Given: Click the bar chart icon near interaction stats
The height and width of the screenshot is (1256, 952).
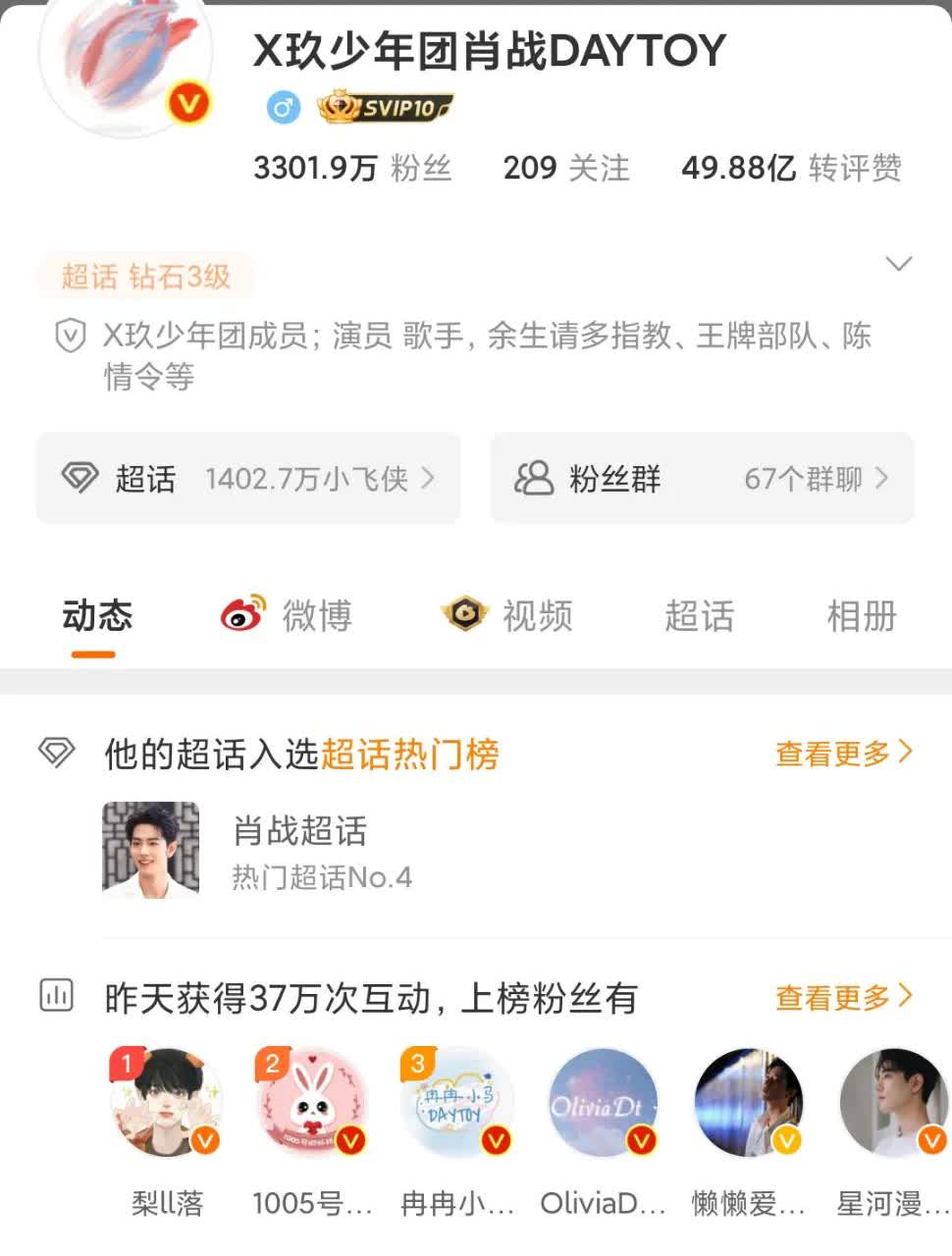Looking at the screenshot, I should (x=56, y=994).
